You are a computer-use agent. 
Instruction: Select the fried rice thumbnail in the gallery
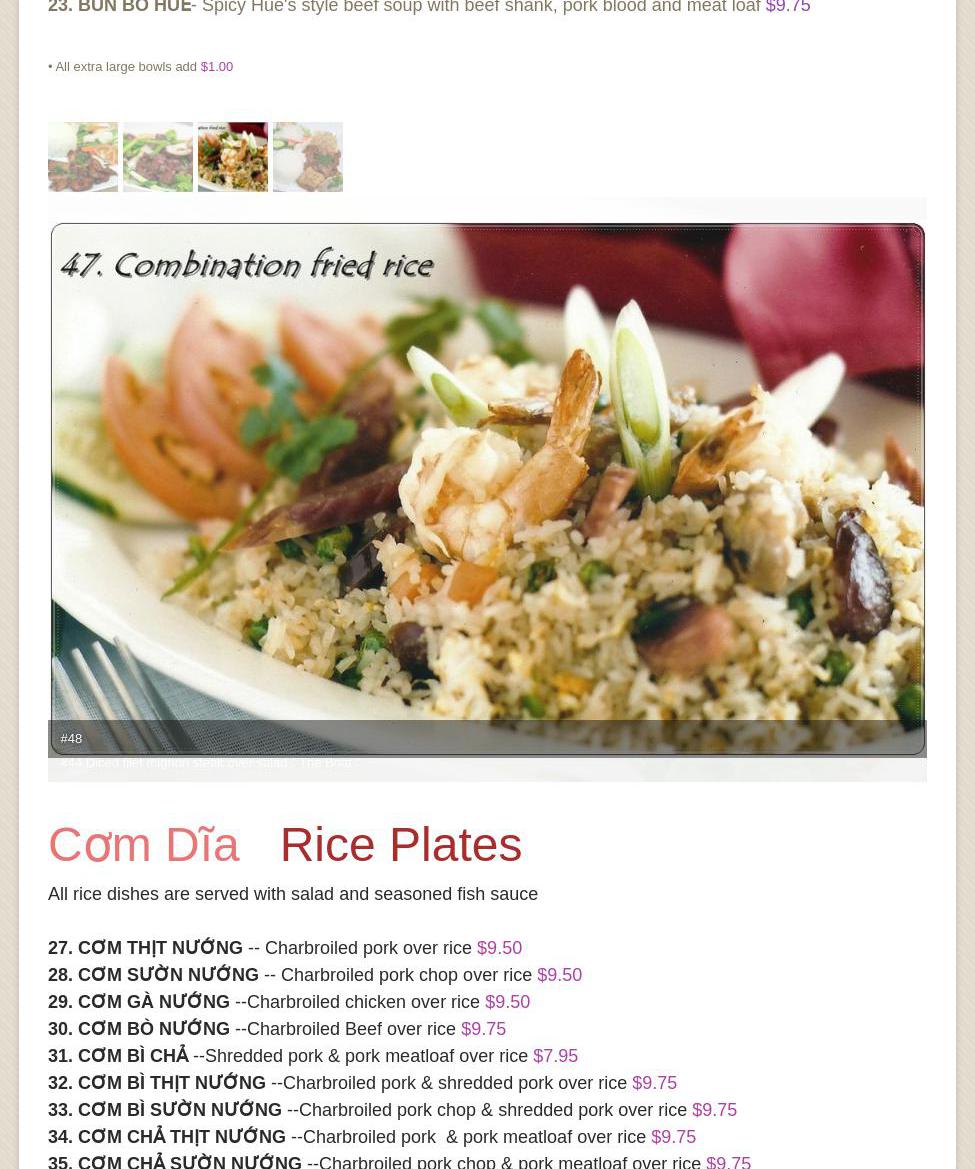(233, 157)
